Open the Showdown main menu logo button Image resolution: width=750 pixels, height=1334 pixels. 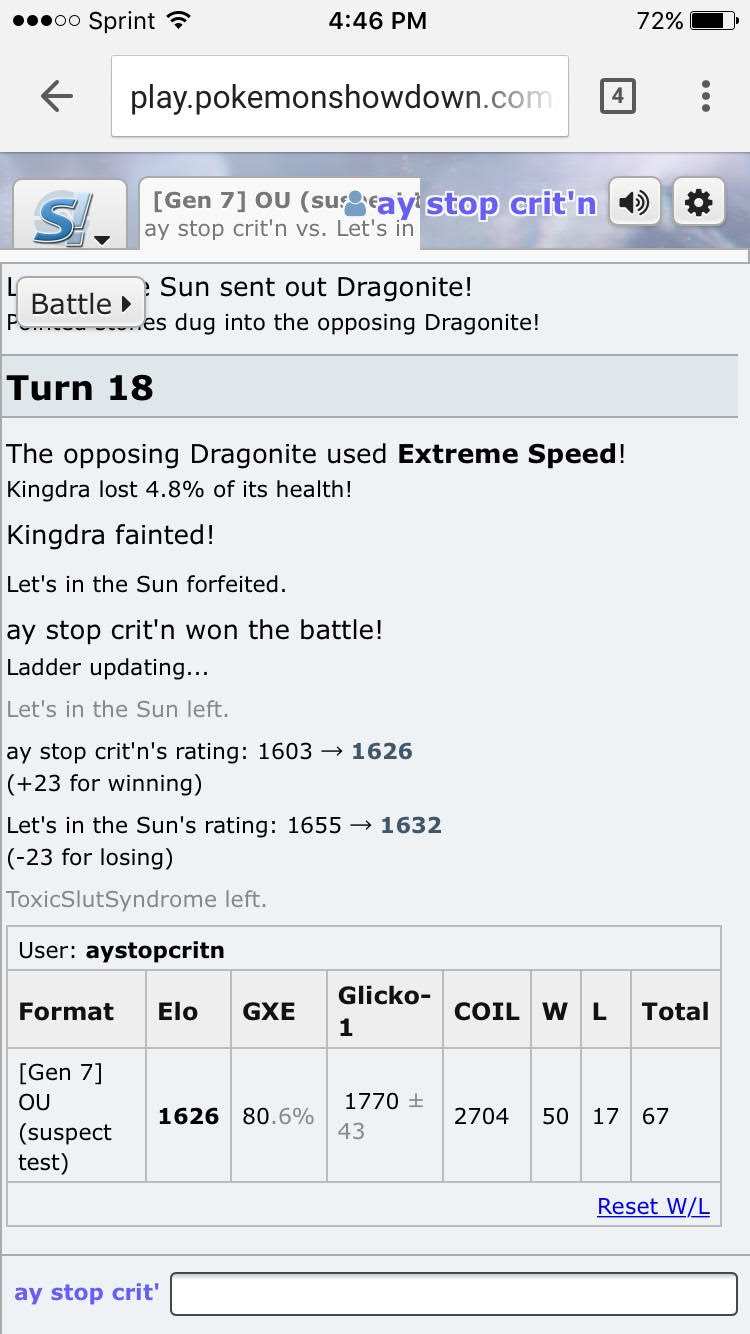(x=70, y=215)
